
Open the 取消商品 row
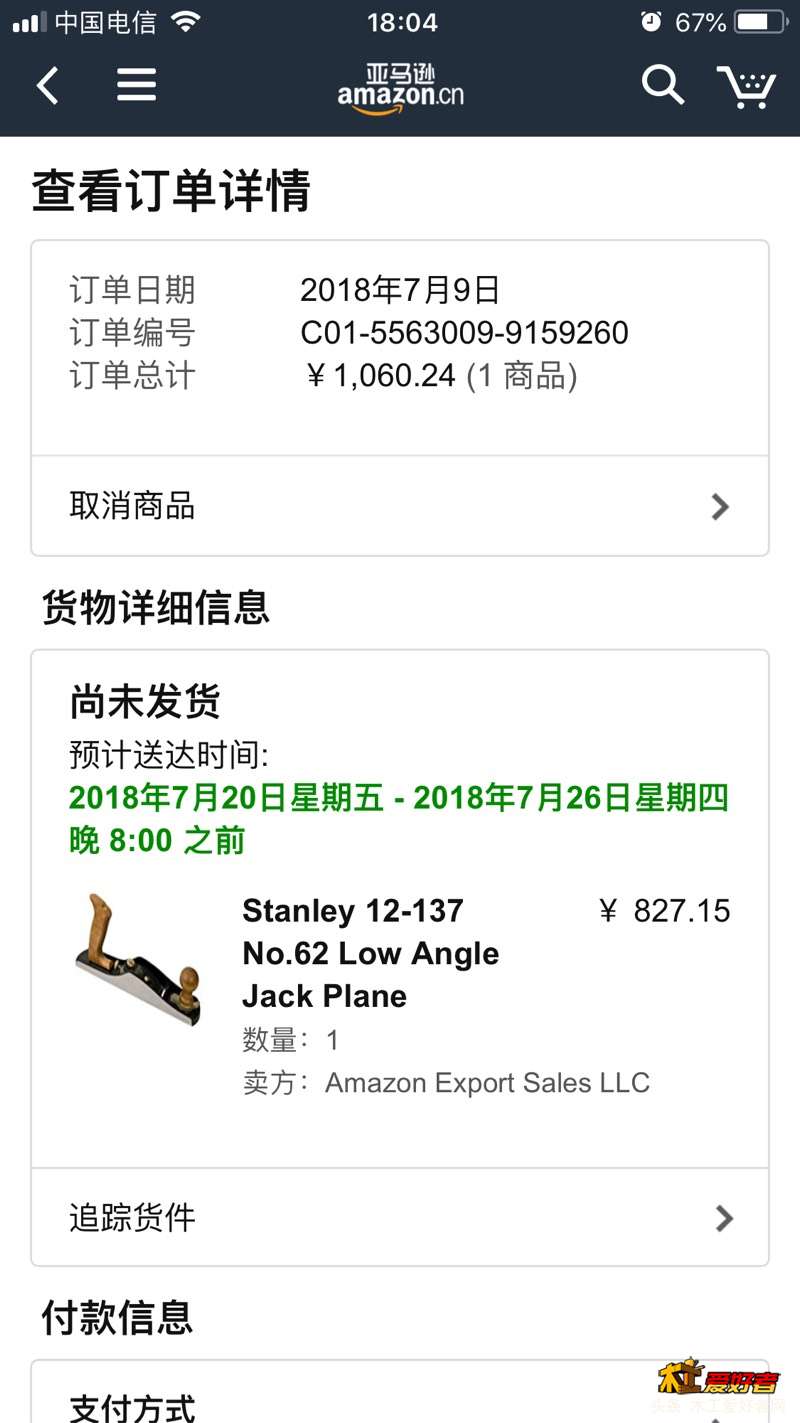click(400, 506)
